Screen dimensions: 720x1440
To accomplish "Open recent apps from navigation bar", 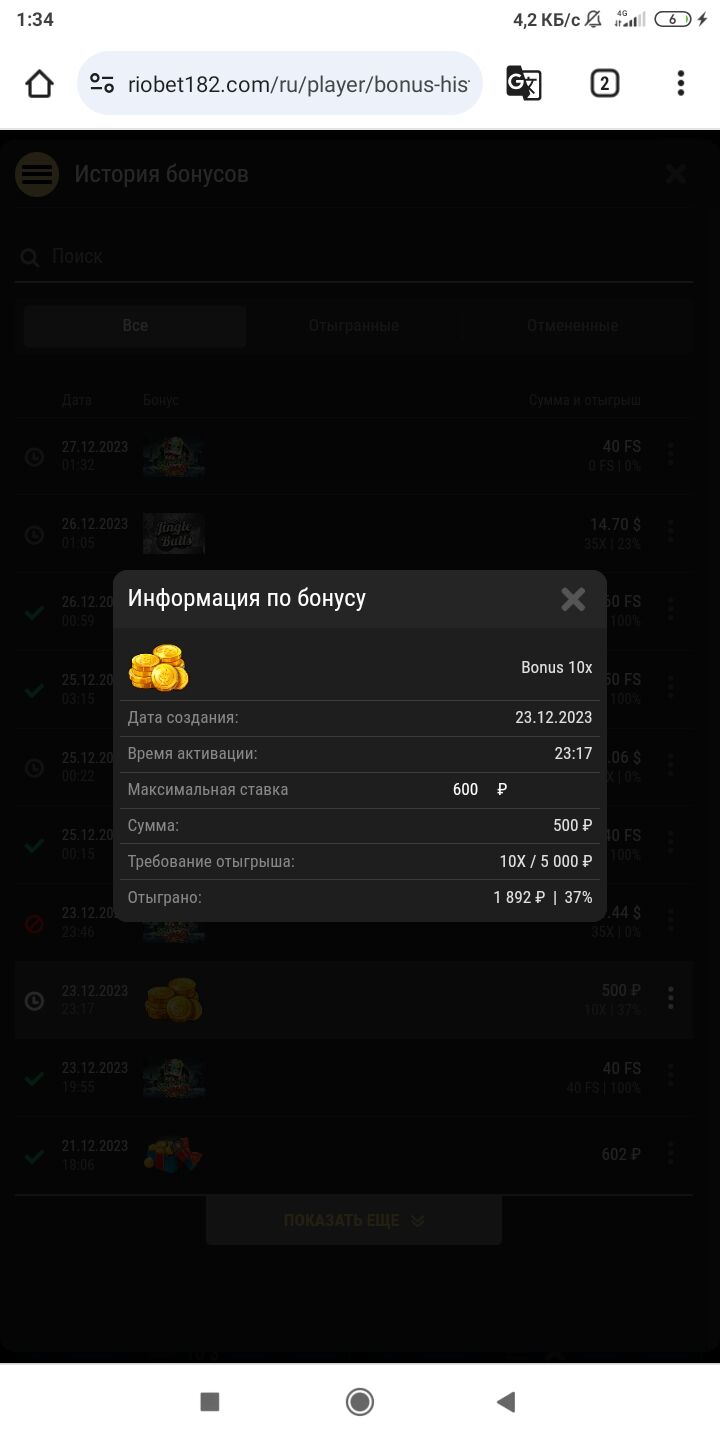I will click(210, 1402).
